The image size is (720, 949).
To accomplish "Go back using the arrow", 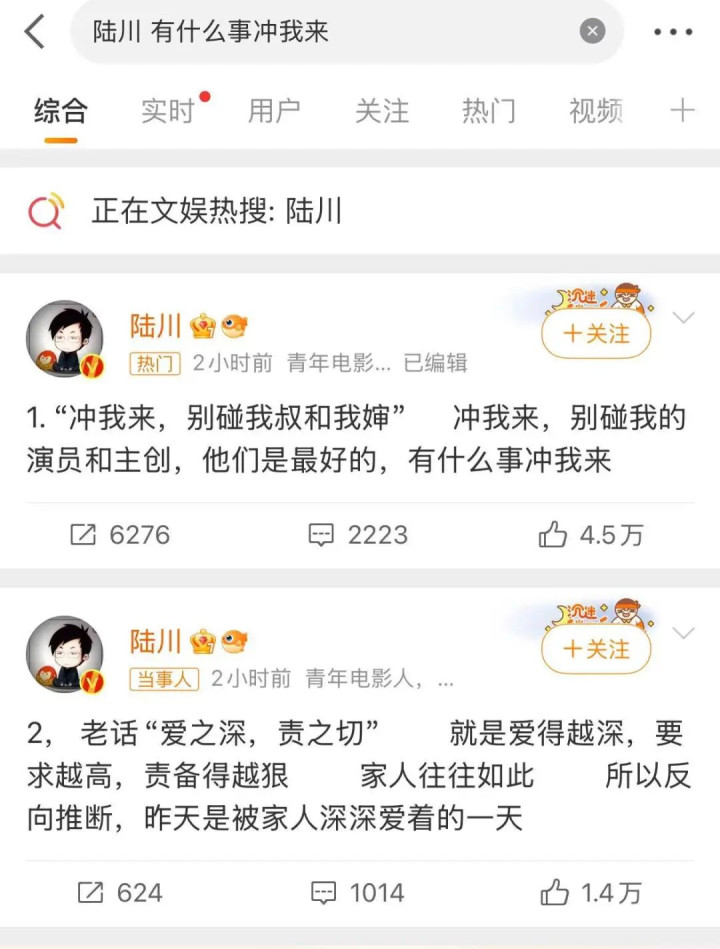I will (x=35, y=32).
